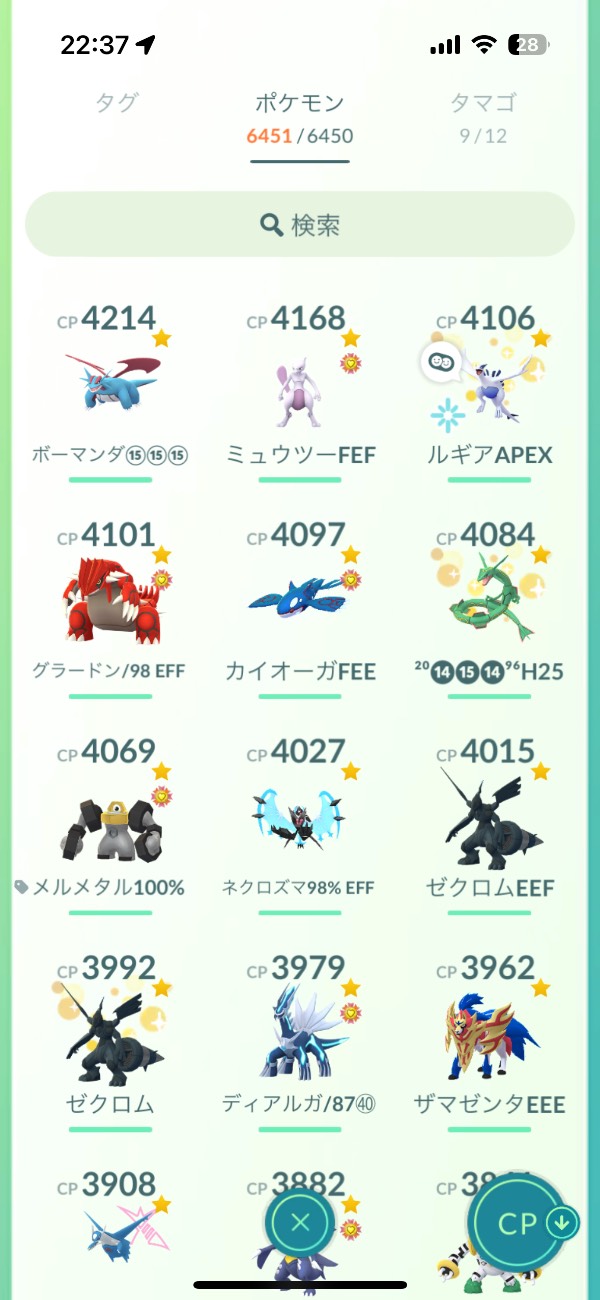The image size is (600, 1300).
Task: Open ザマゼンタEEE details
Action: [x=490, y=1037]
